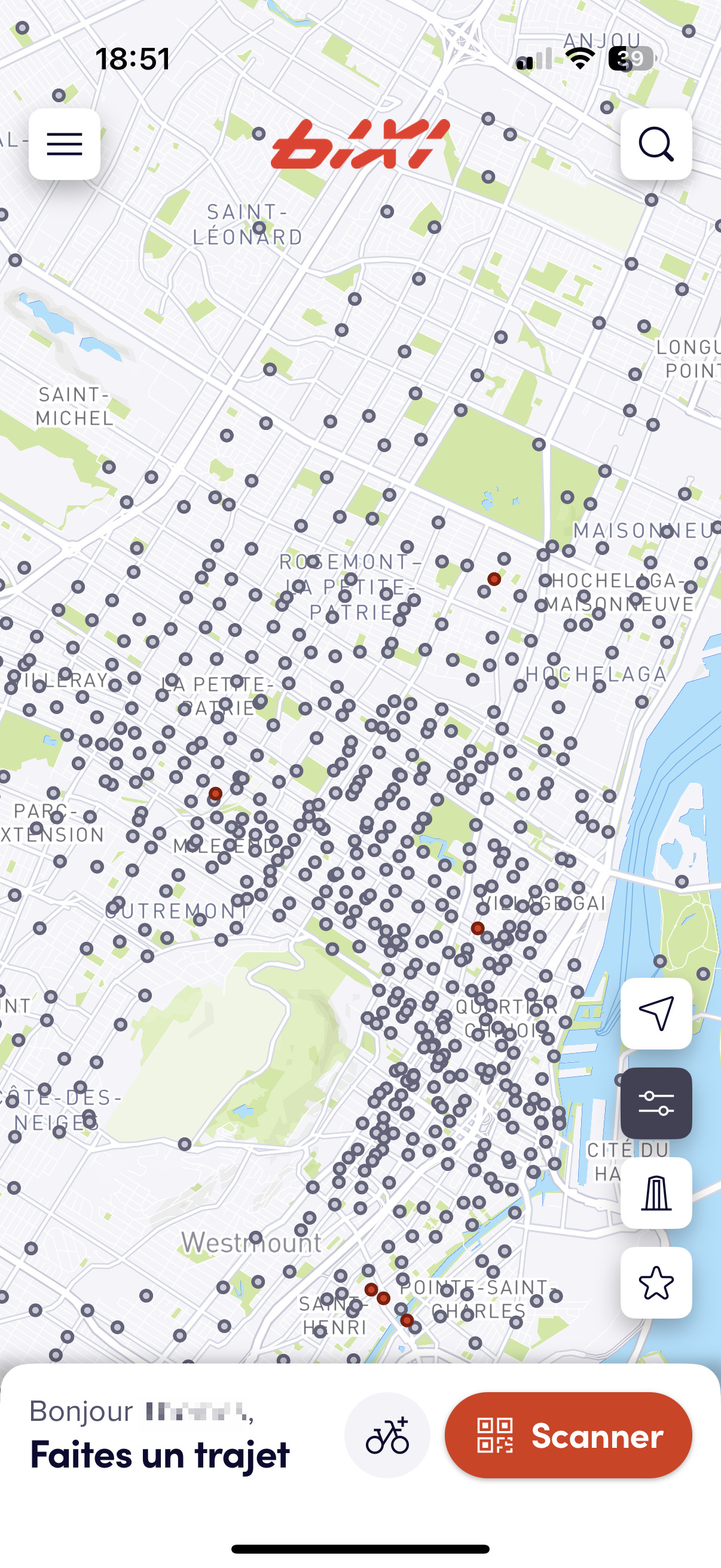Center map on my location
Screen dimensions: 721x1568
tap(656, 1014)
